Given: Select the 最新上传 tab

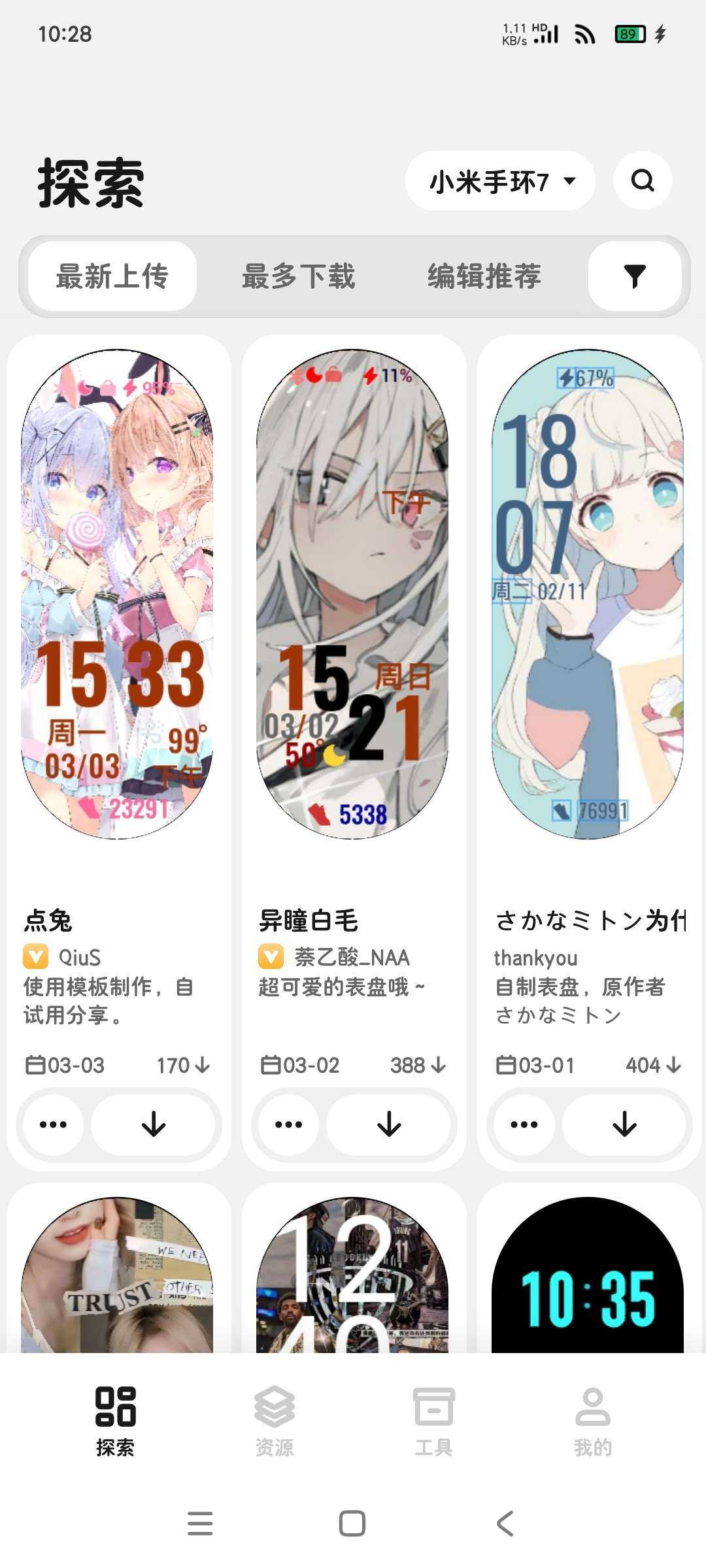Looking at the screenshot, I should [x=112, y=276].
